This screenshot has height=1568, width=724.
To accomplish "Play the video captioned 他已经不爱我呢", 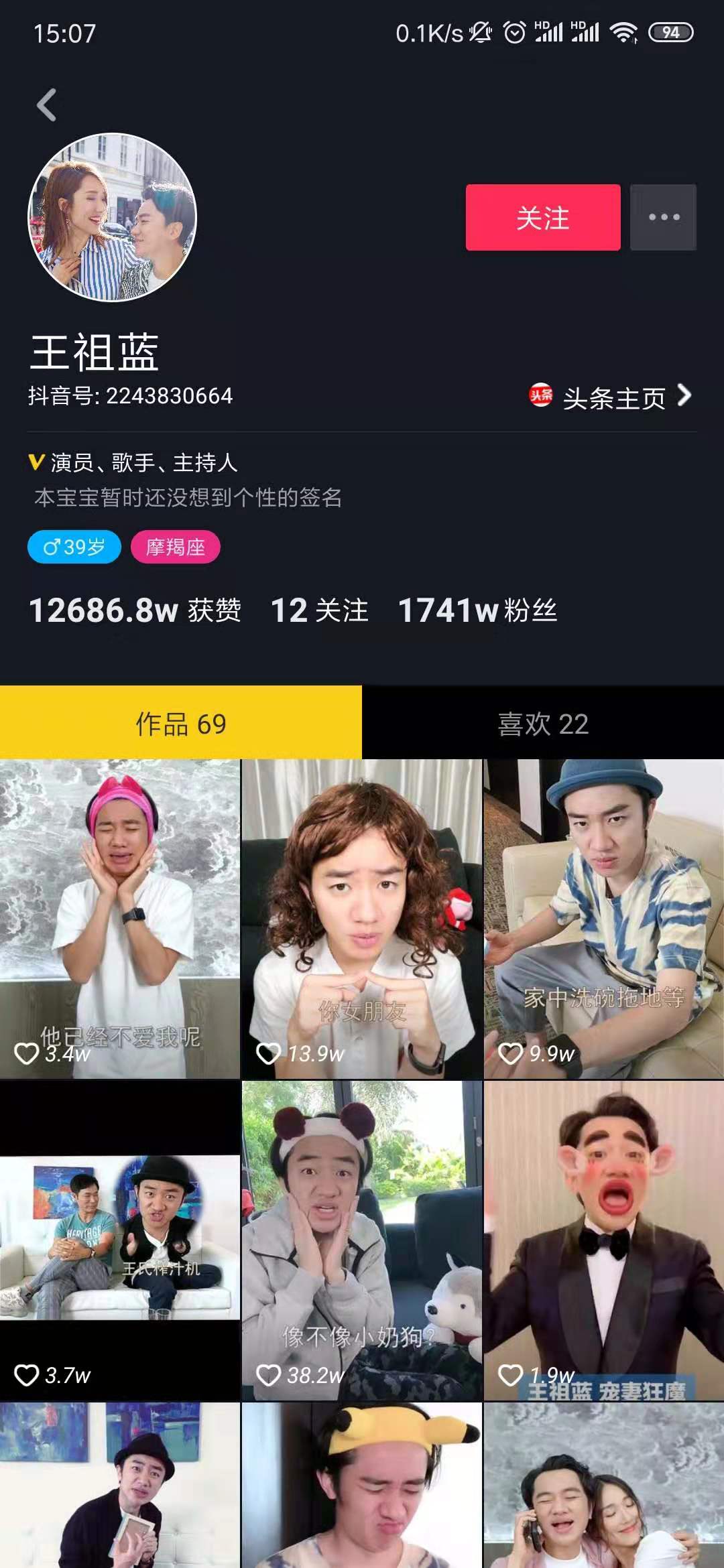I will tap(120, 918).
